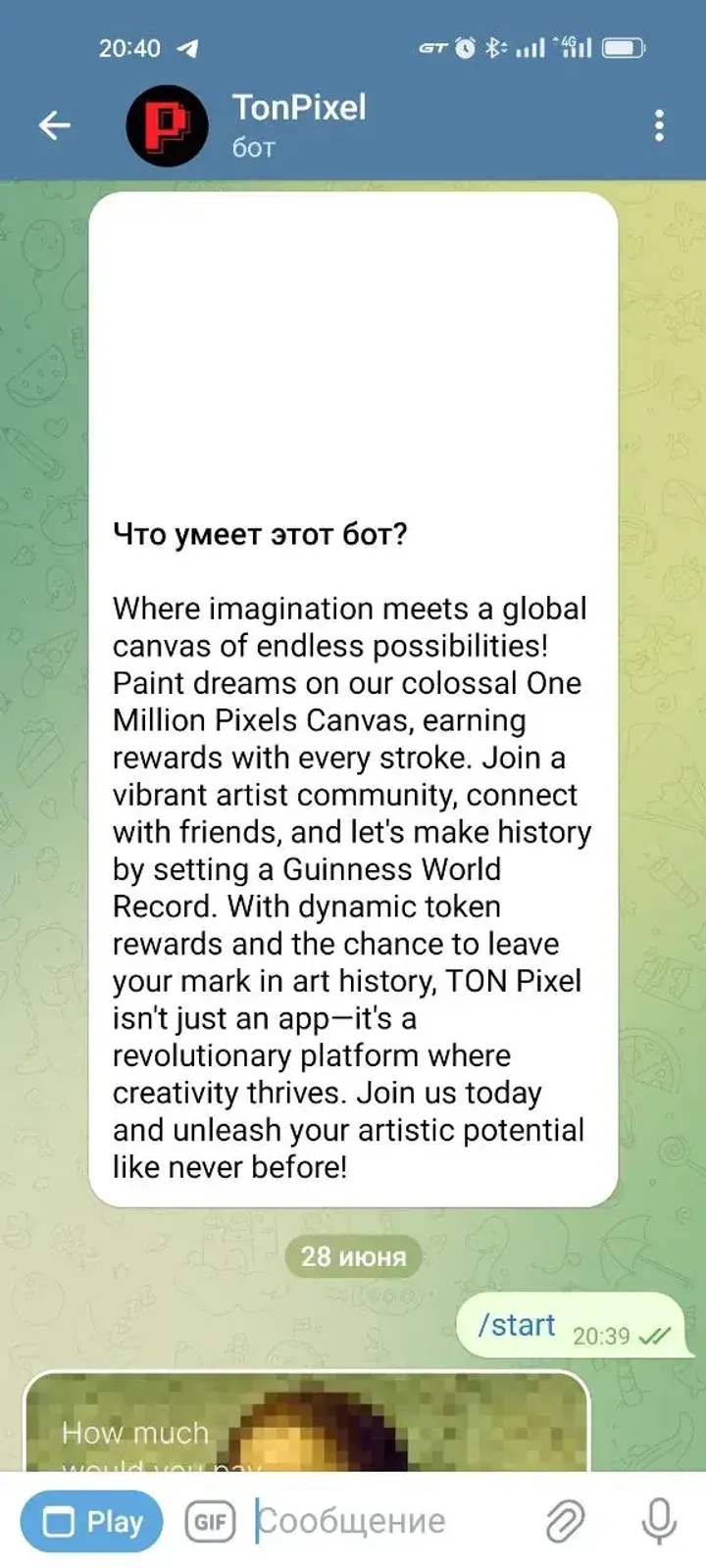Viewport: 706px width, 1568px height.
Task: Launch the Play mini app button
Action: (x=92, y=1521)
